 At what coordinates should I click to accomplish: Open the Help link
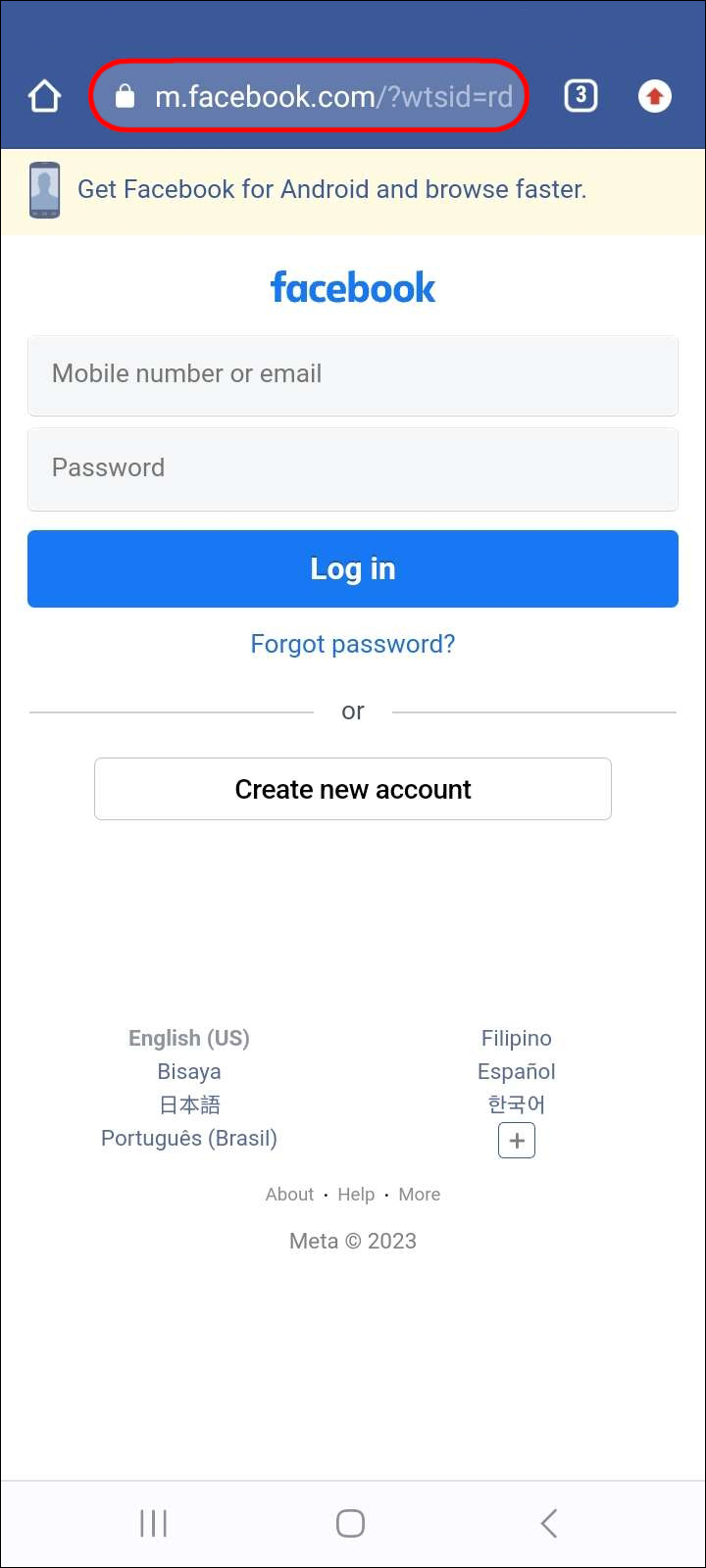coord(356,1194)
